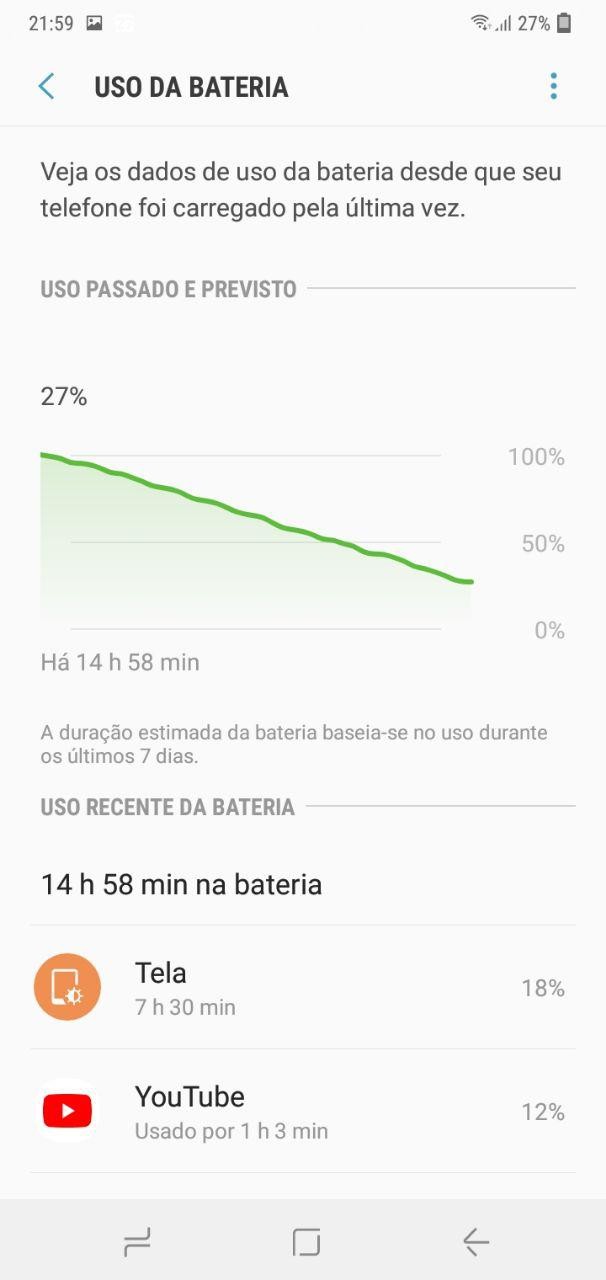
Task: Tap the recent apps navigation button
Action: click(x=137, y=1242)
